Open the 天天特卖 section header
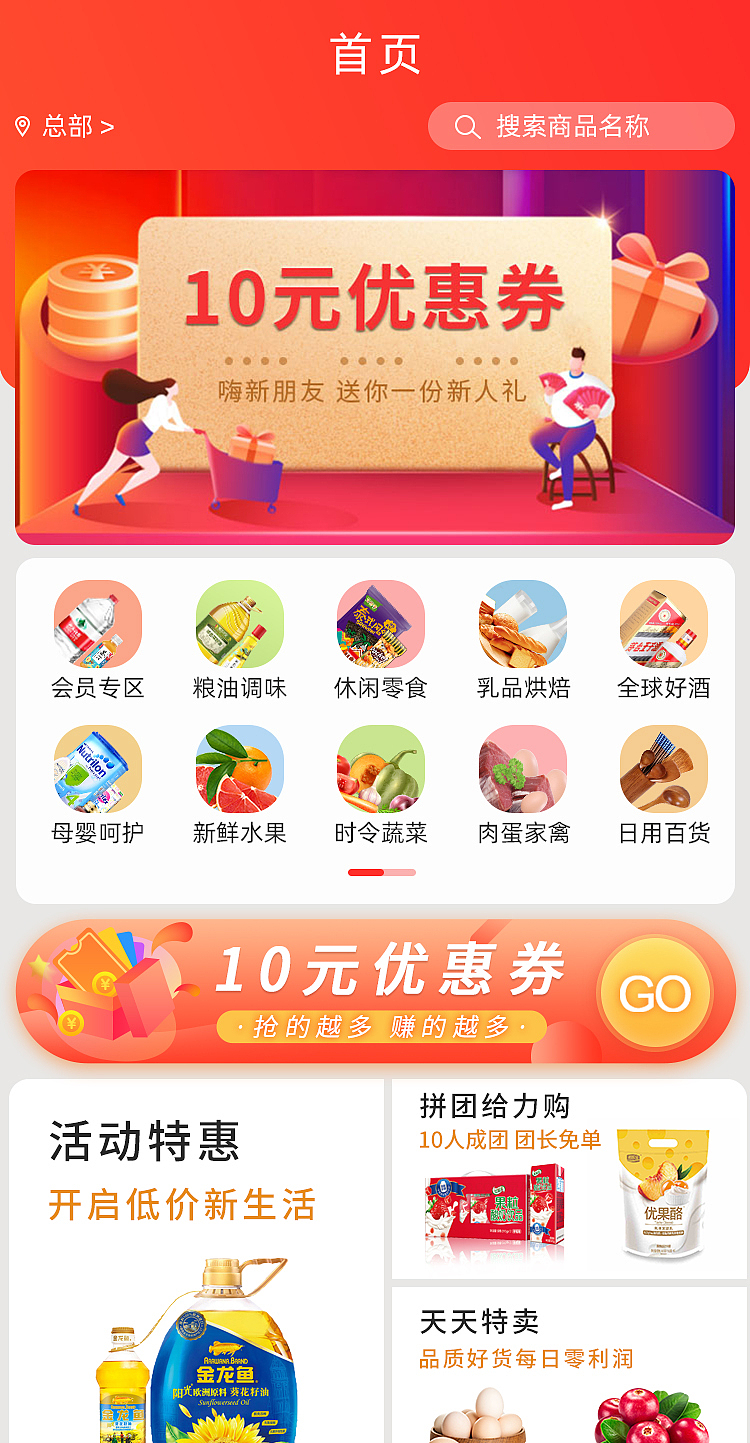 [480, 1322]
